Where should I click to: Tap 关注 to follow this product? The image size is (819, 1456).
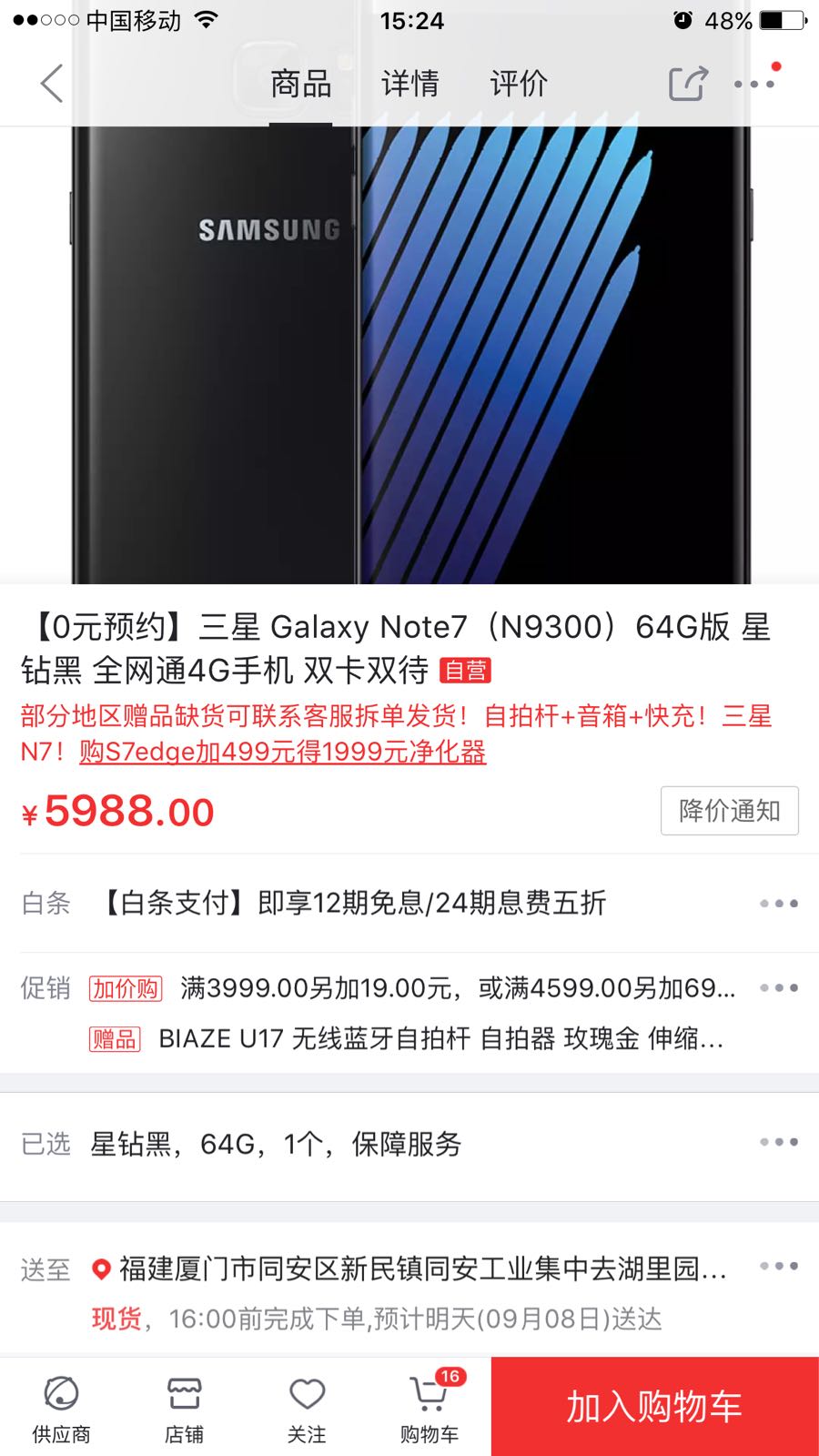point(307,1408)
